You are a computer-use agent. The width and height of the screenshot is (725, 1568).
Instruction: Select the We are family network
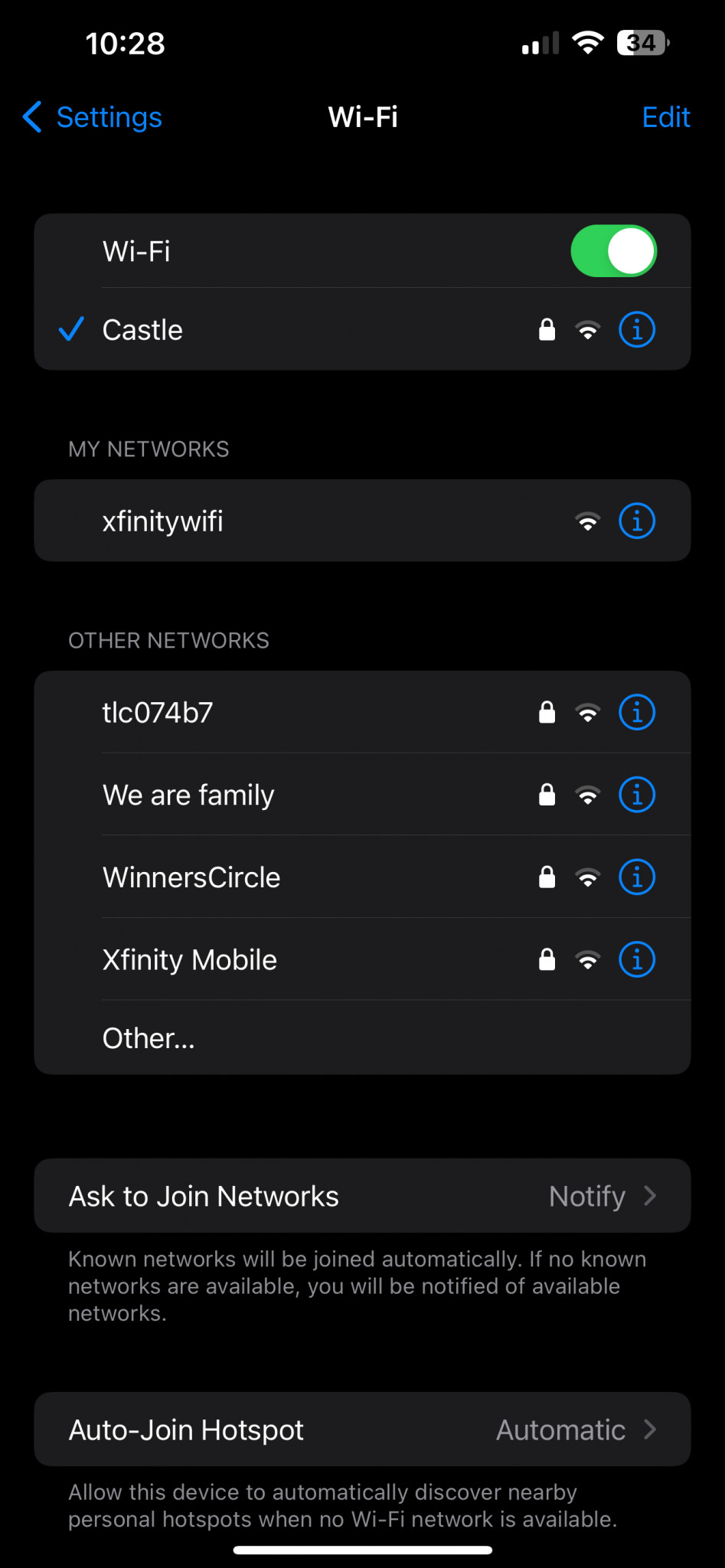(362, 795)
